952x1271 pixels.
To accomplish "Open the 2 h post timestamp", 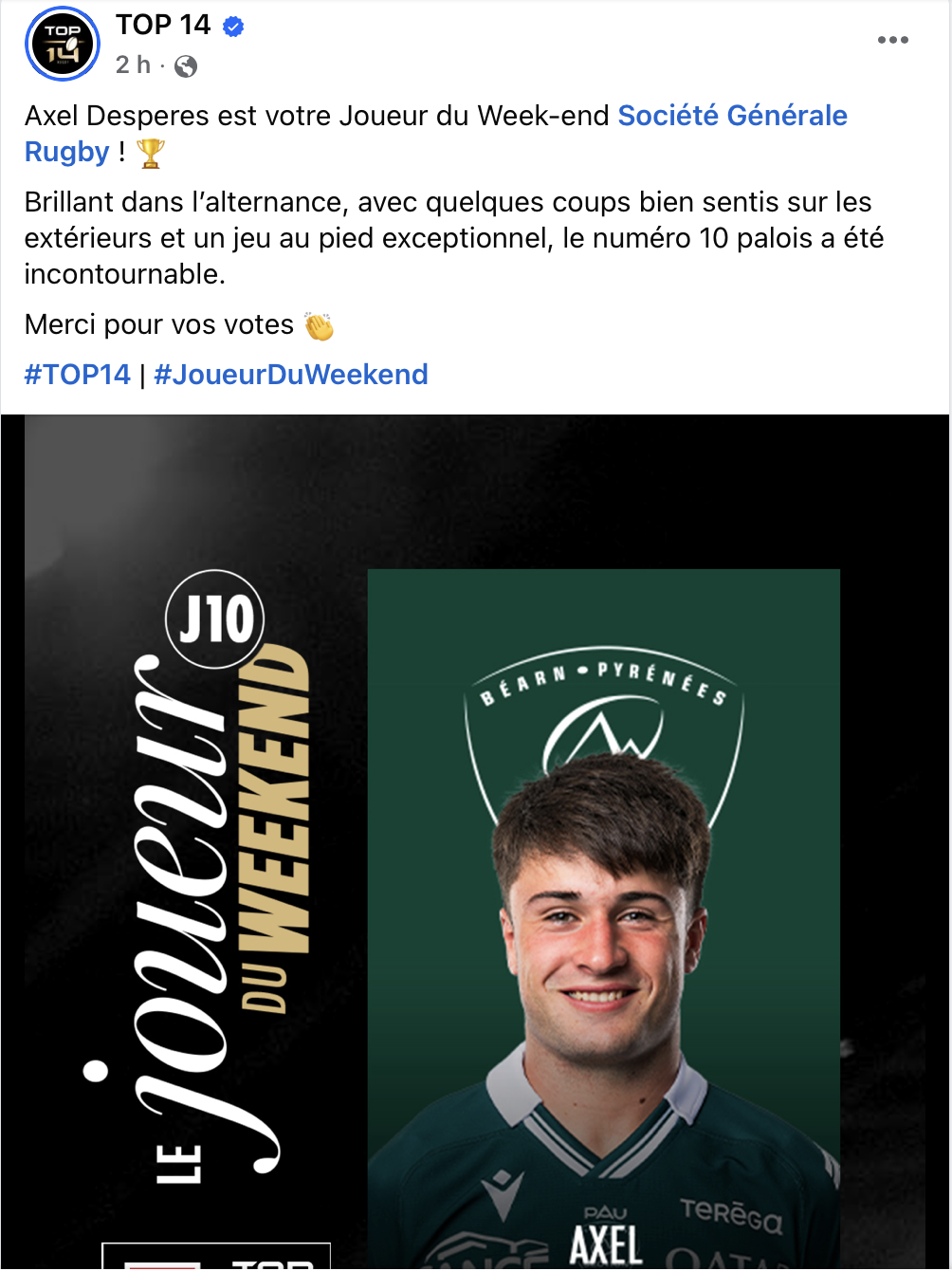I will pyautogui.click(x=133, y=64).
